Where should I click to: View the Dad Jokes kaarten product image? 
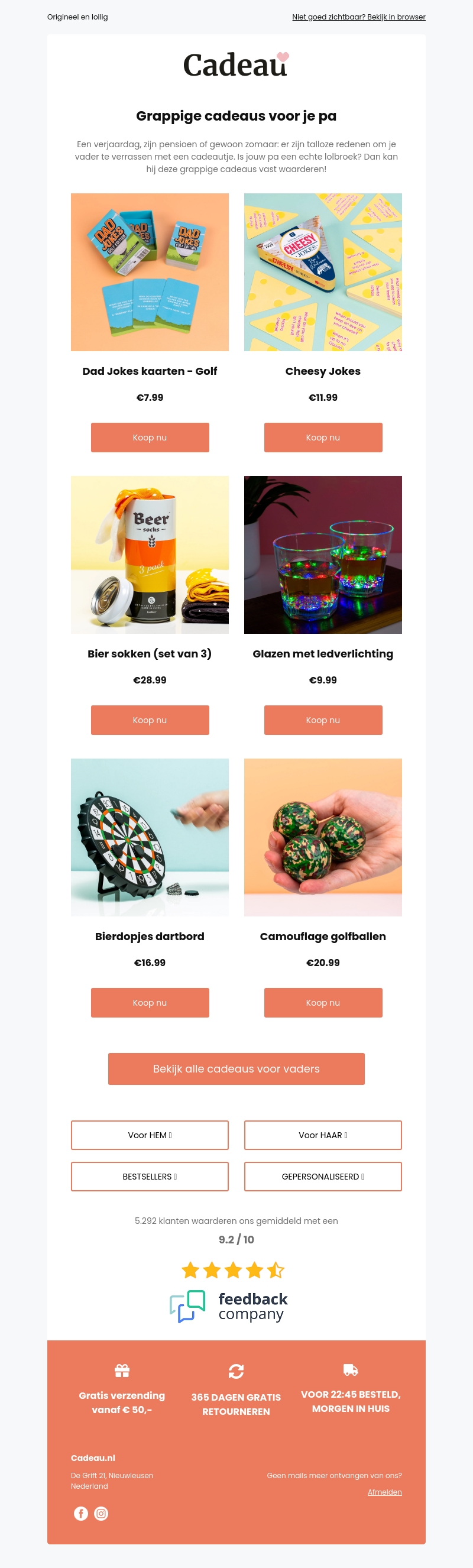coord(150,272)
